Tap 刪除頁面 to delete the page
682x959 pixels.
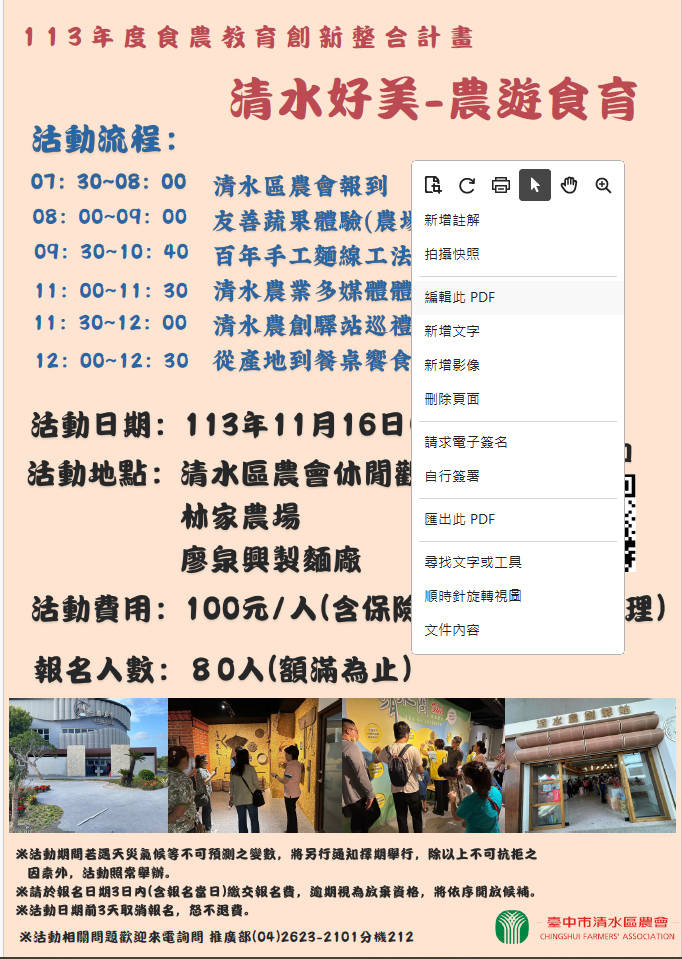pos(452,399)
